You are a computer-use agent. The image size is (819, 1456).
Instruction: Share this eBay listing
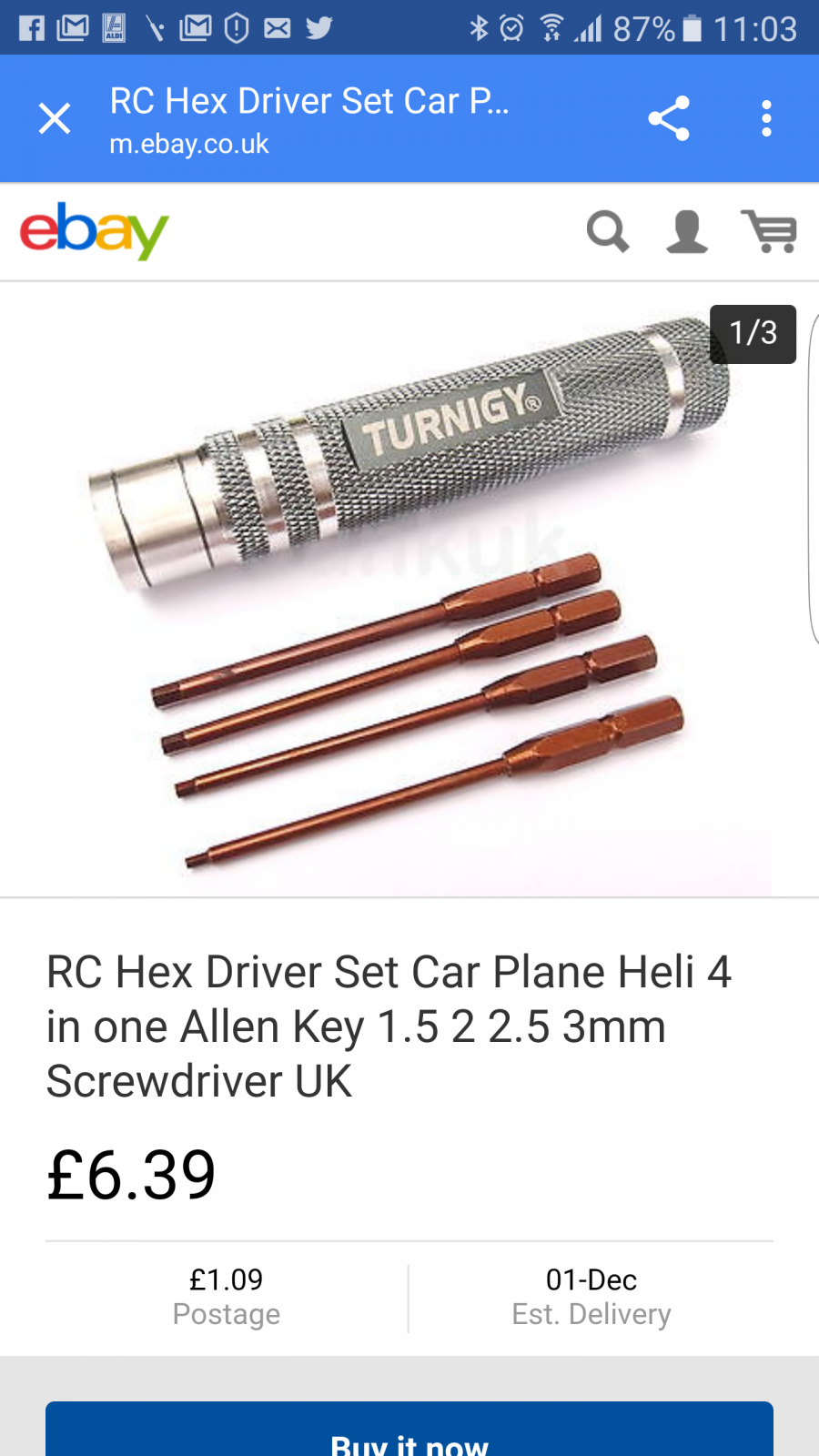(x=669, y=118)
